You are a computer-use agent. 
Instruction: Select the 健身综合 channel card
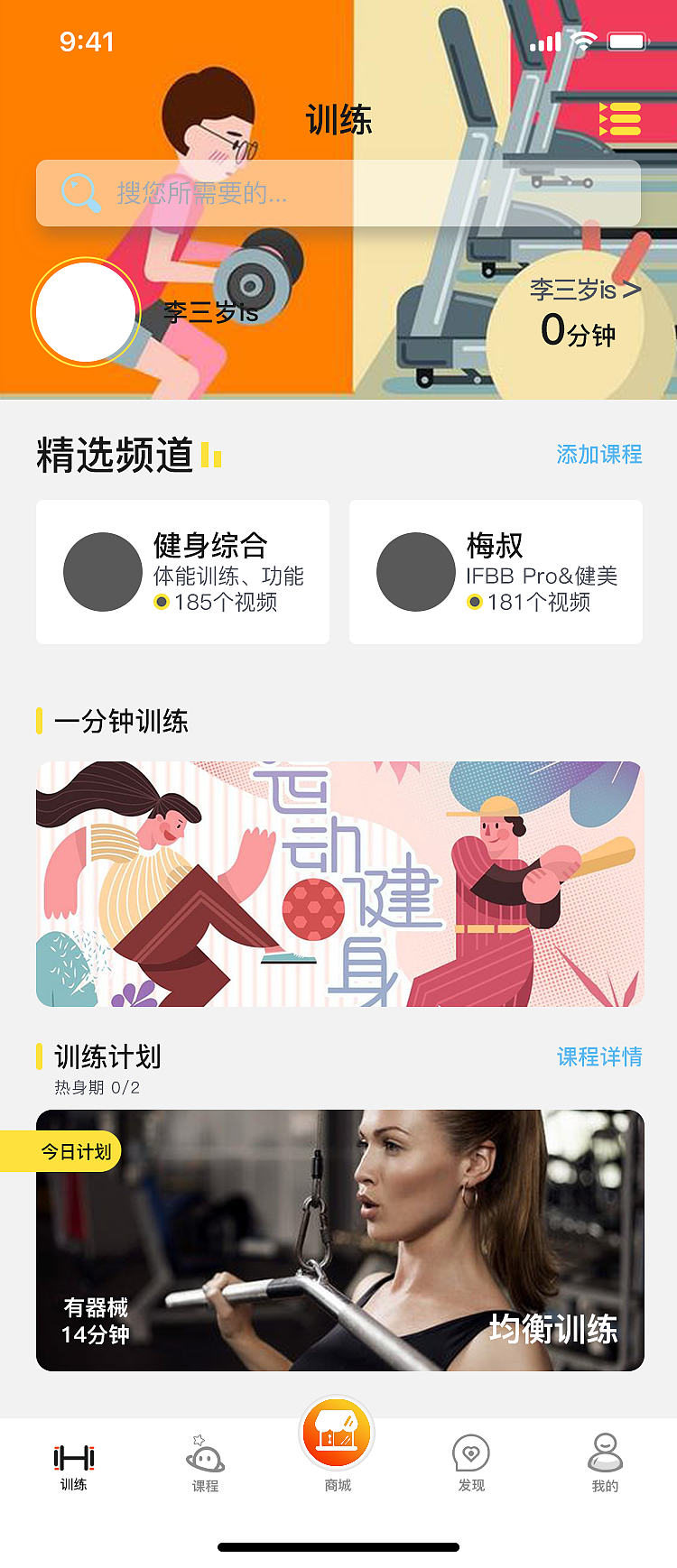point(182,572)
